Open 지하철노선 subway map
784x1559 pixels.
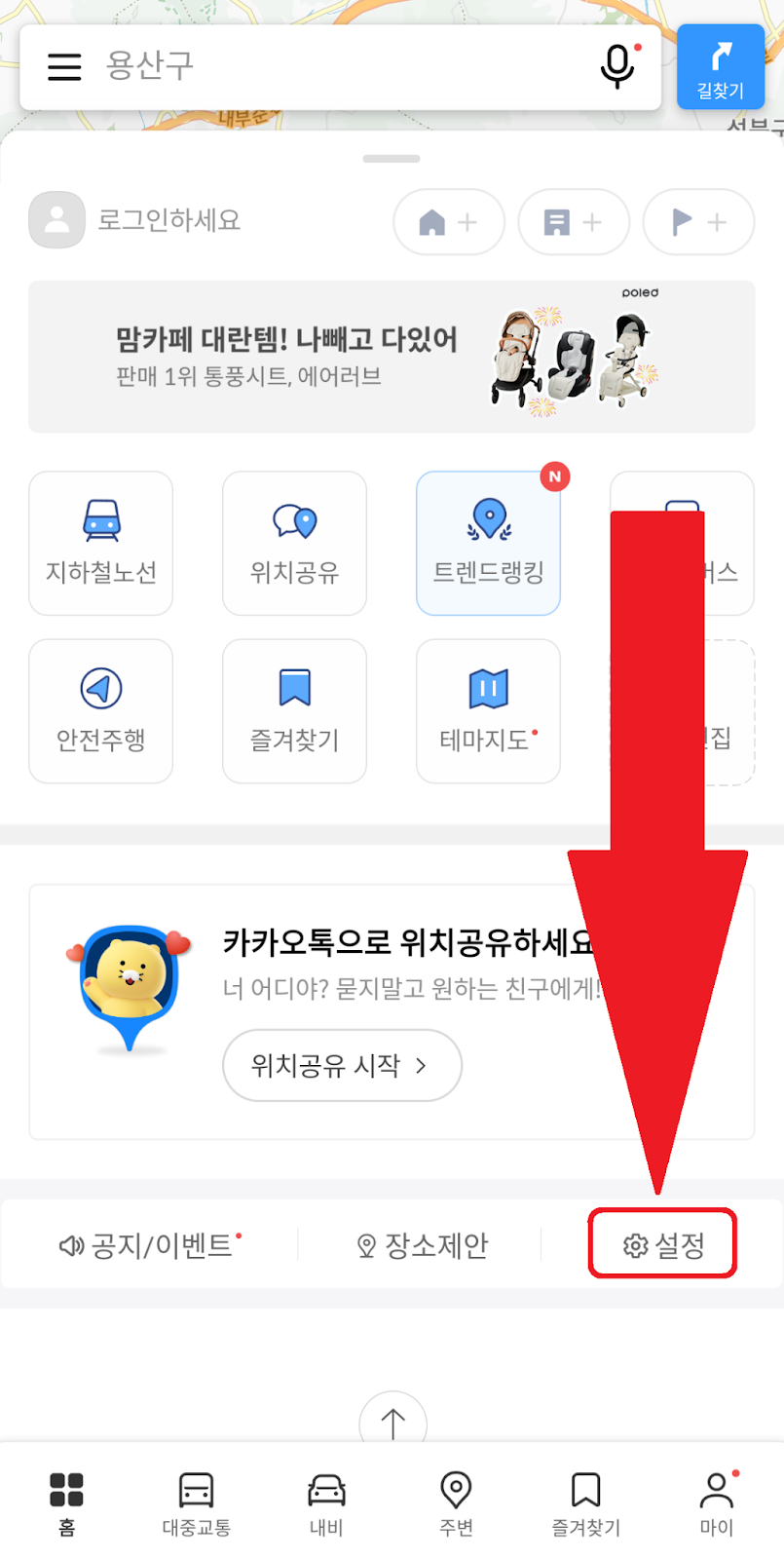tap(101, 544)
